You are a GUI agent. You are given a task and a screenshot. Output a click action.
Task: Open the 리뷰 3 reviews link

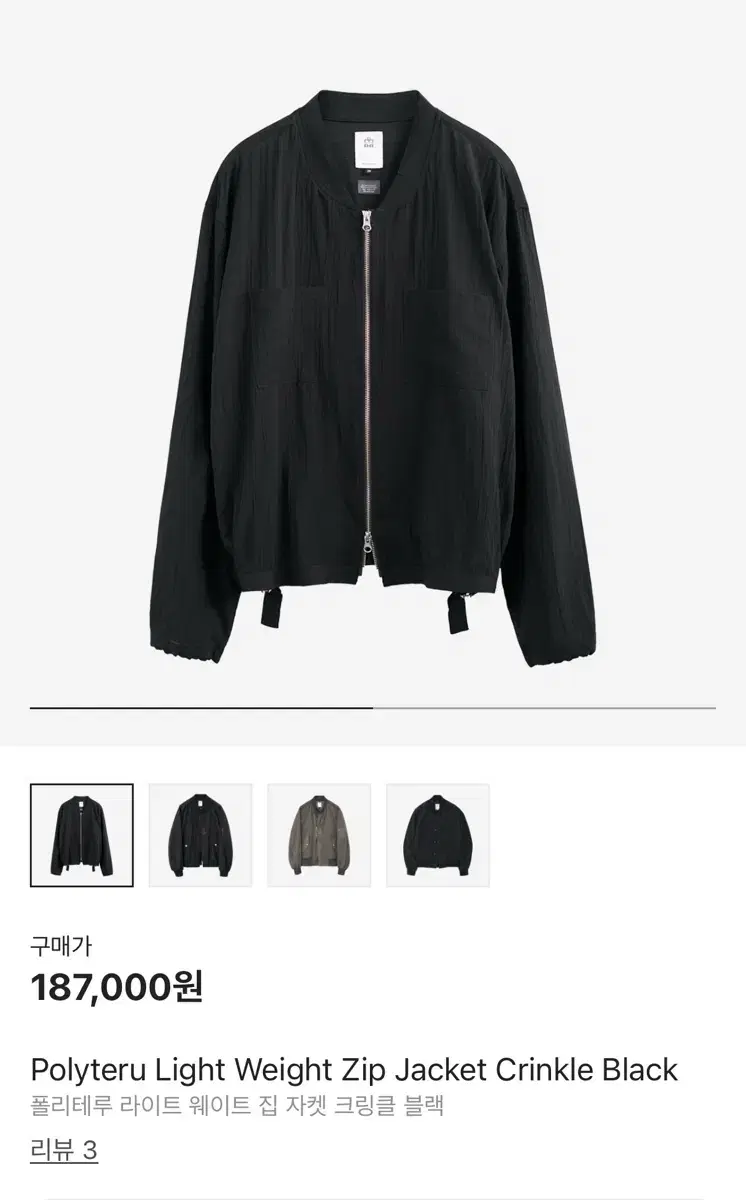tap(64, 1150)
